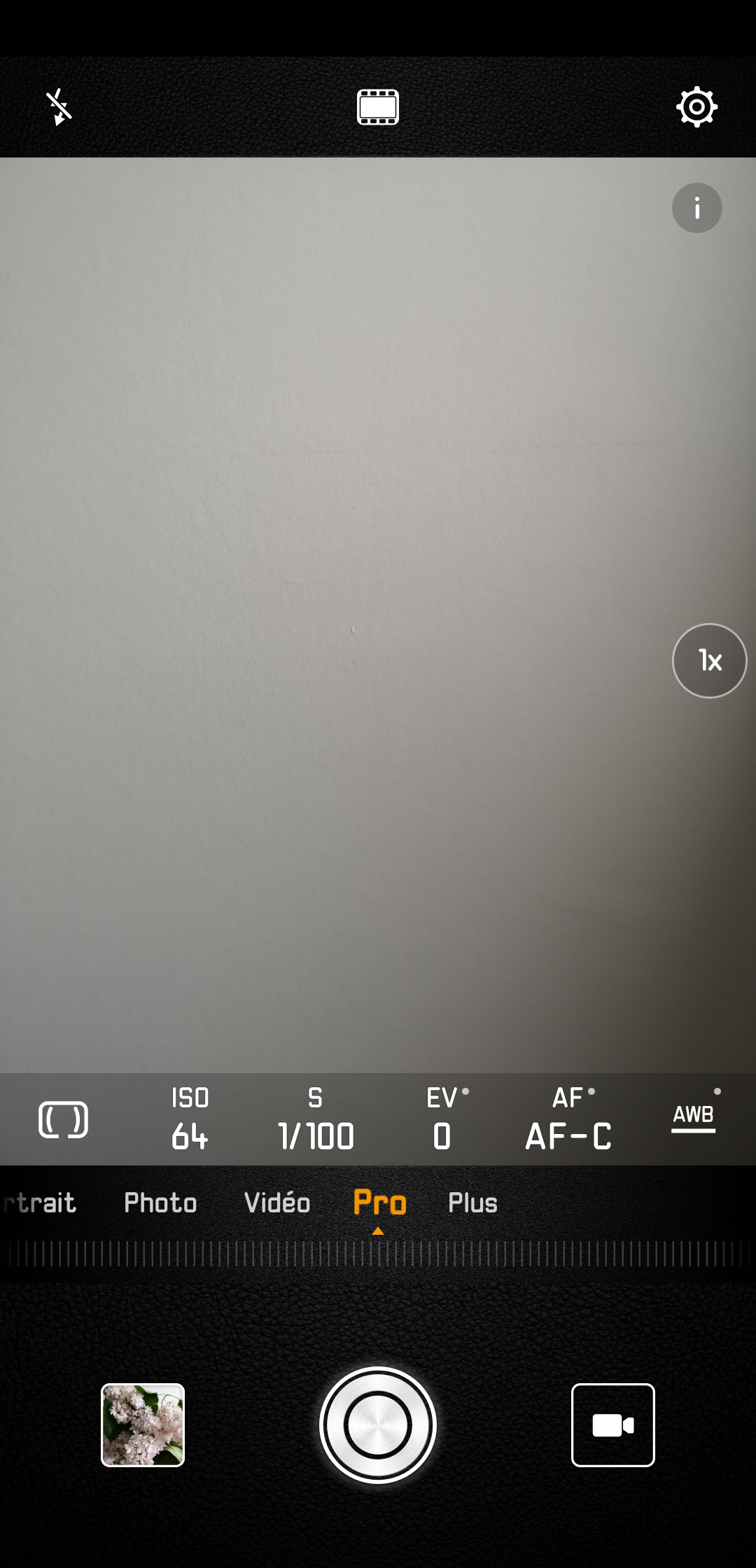The height and width of the screenshot is (1568, 756).
Task: Open camera settings gear
Action: (696, 107)
